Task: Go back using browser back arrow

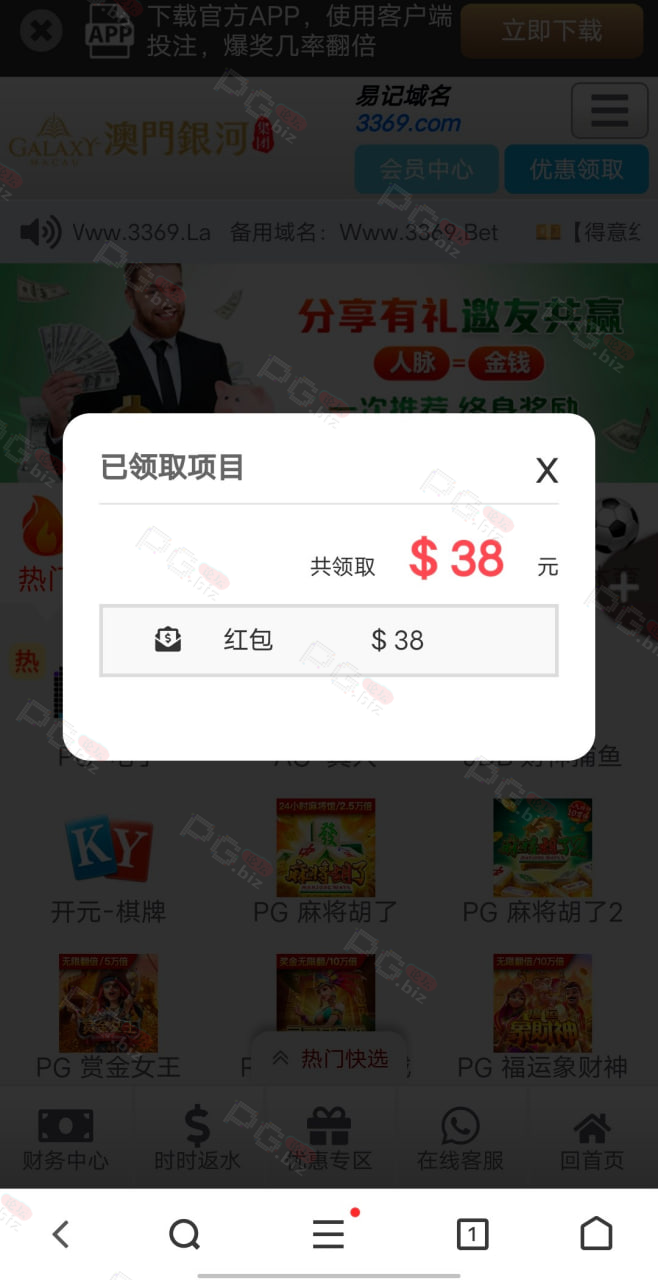Action: click(x=61, y=1234)
